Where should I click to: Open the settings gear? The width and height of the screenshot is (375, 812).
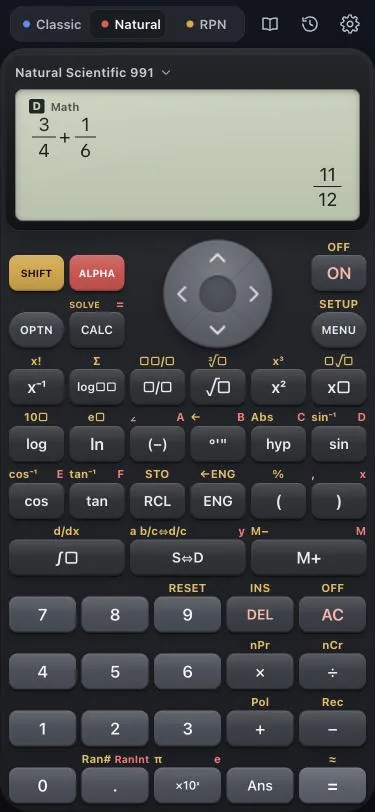coord(350,24)
